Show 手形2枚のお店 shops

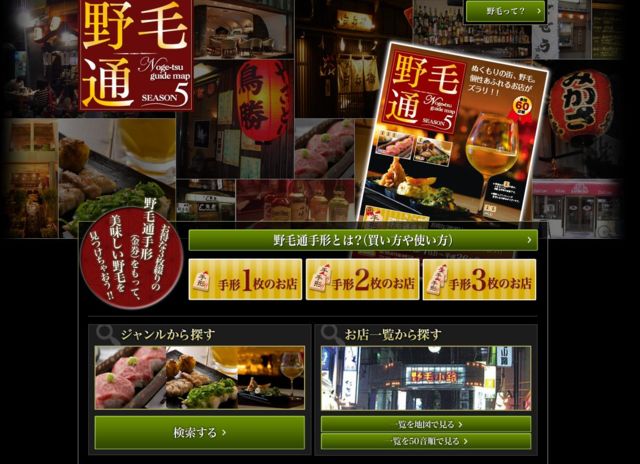click(362, 281)
